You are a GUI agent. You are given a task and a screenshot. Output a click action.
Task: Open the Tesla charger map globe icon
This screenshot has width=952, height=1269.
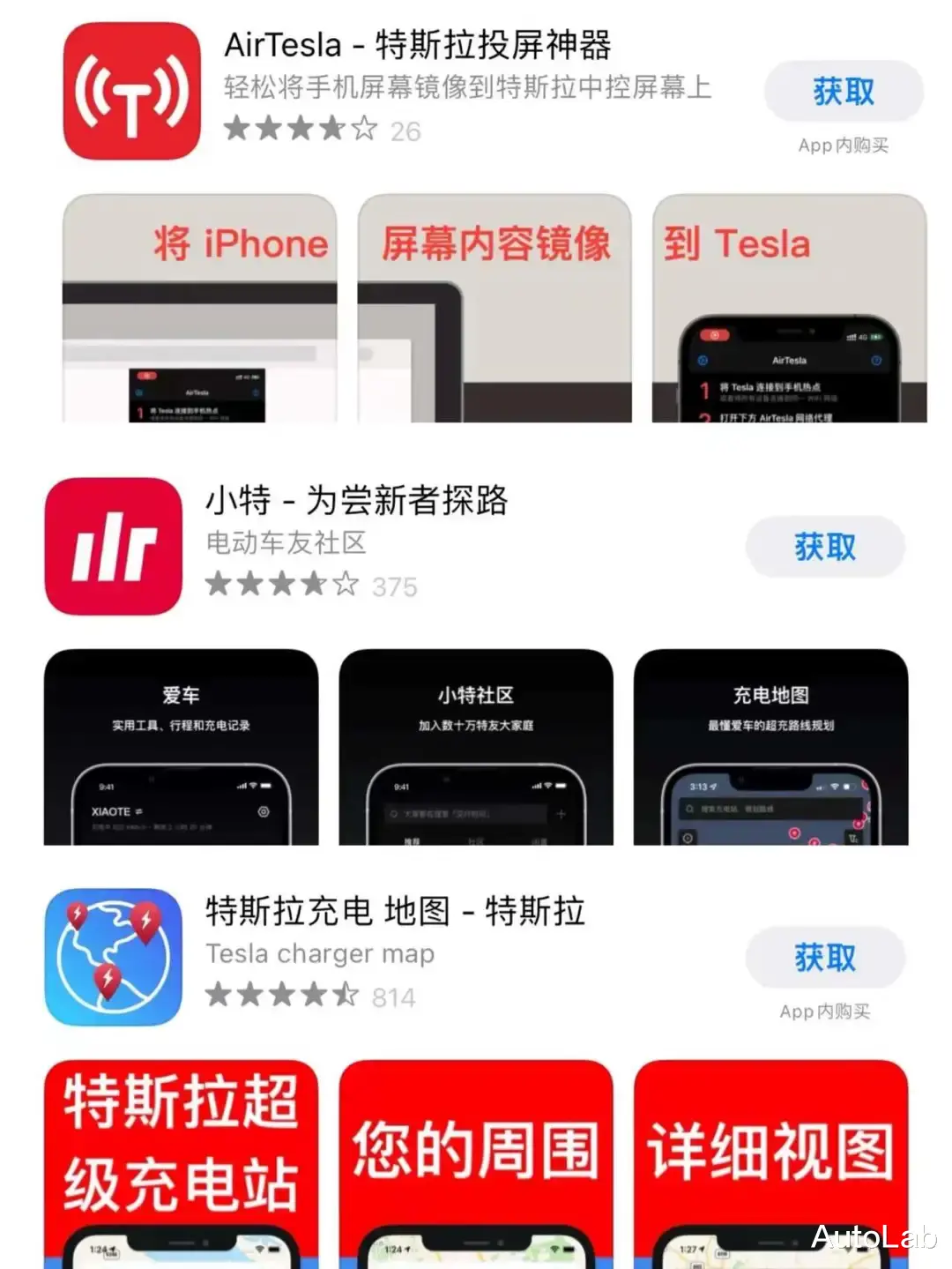(x=113, y=955)
